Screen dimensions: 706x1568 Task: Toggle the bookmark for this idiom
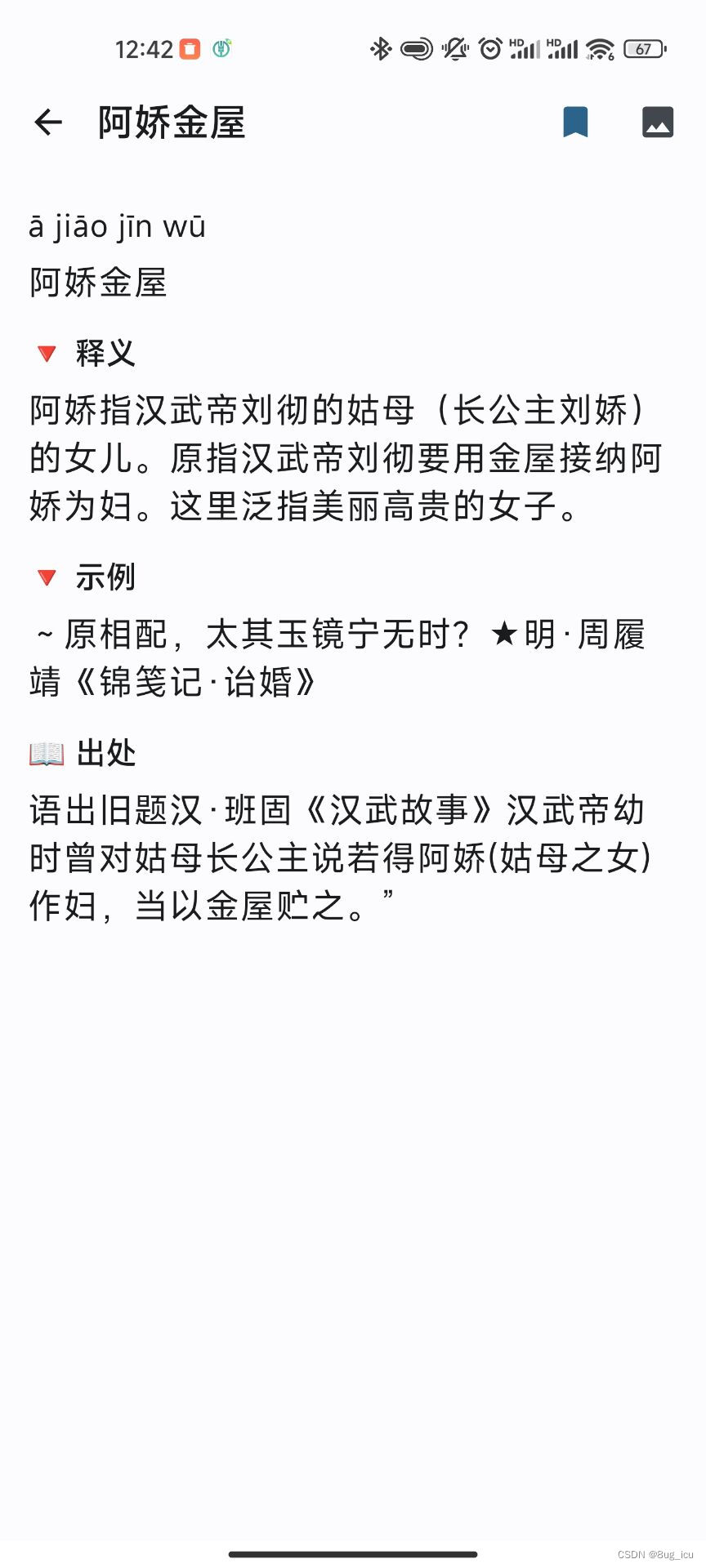tap(575, 122)
